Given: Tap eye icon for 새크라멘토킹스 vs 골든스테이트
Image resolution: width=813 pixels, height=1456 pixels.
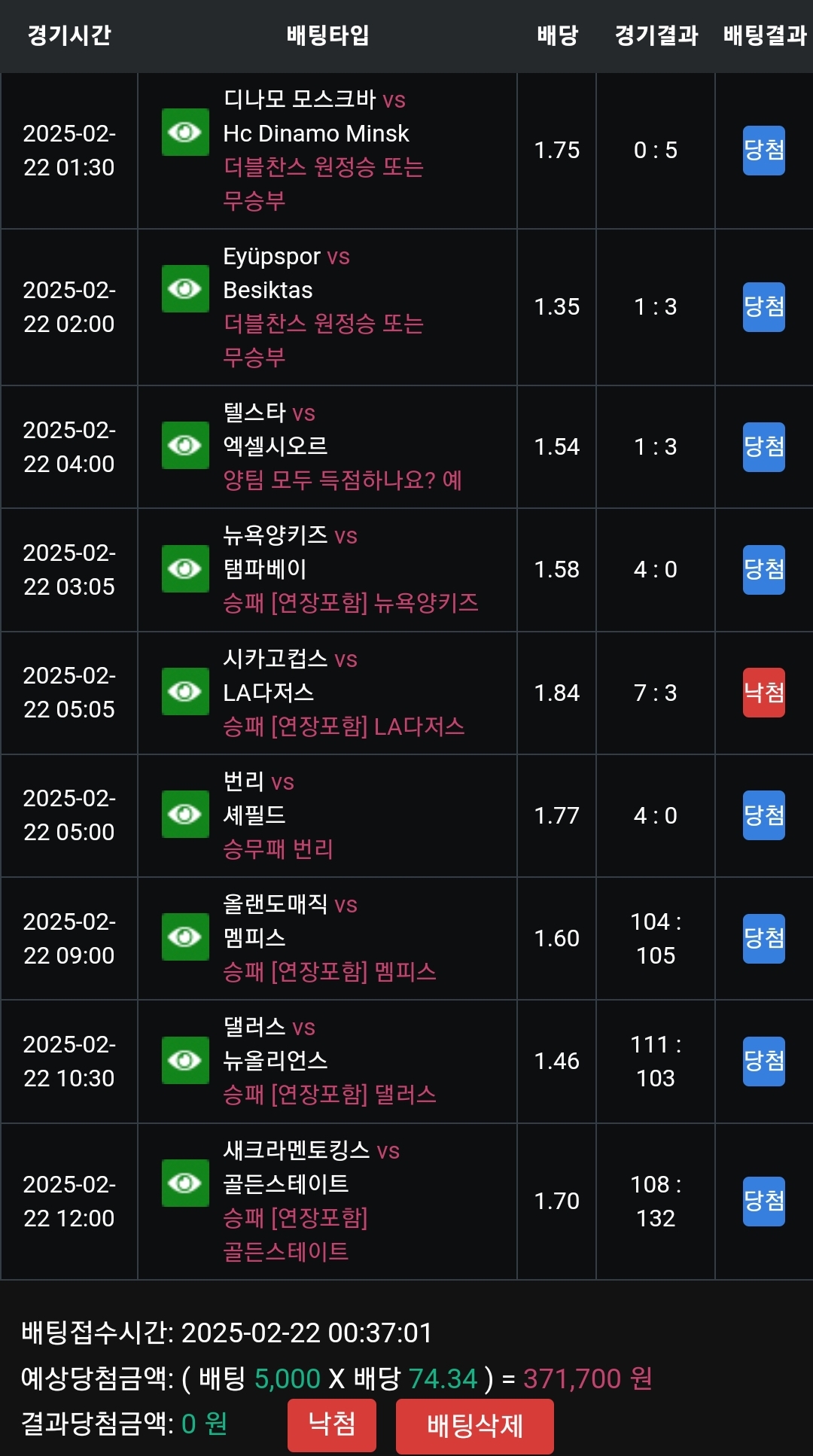Looking at the screenshot, I should tap(185, 1183).
